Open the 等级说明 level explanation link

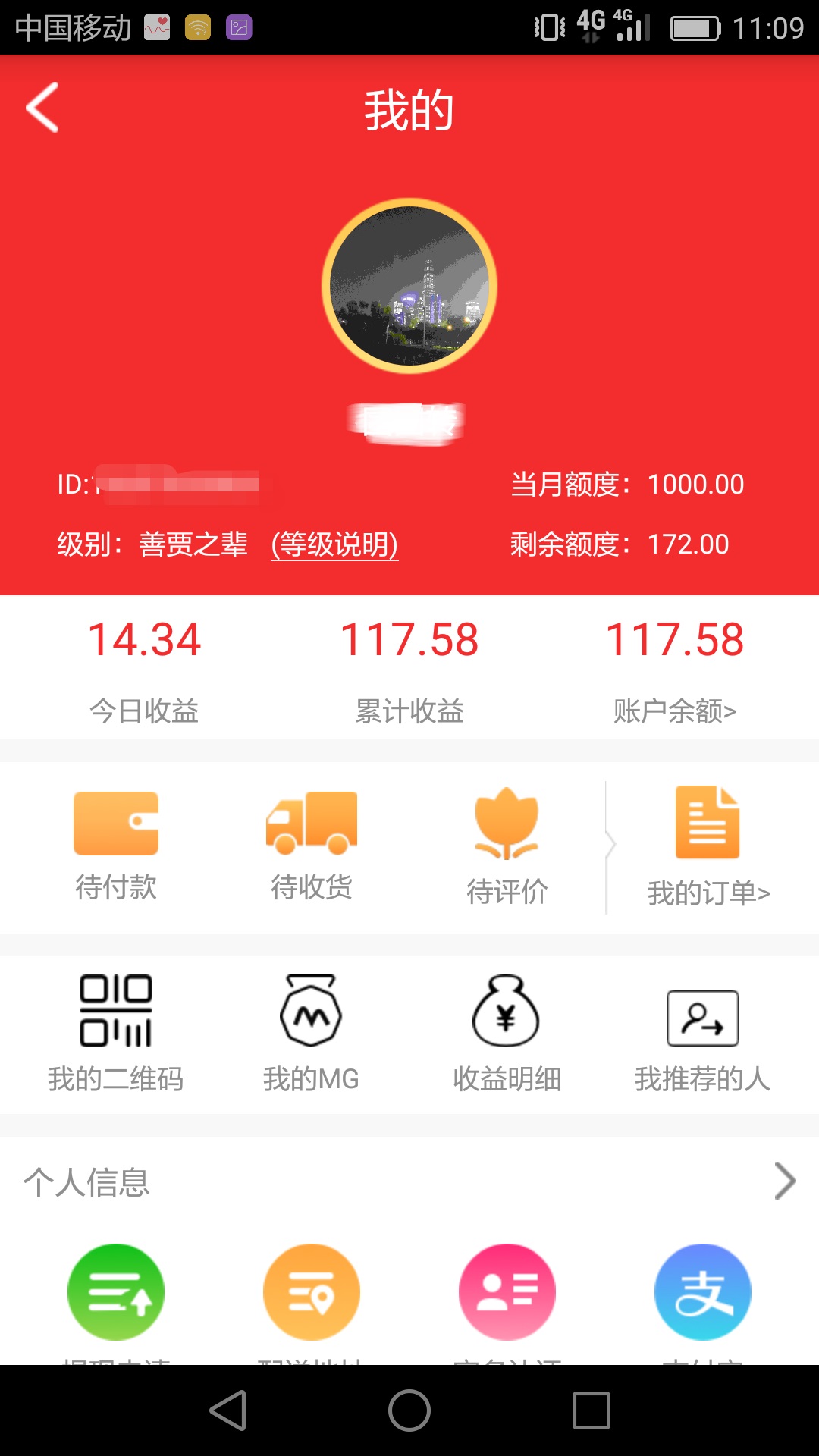[x=334, y=544]
